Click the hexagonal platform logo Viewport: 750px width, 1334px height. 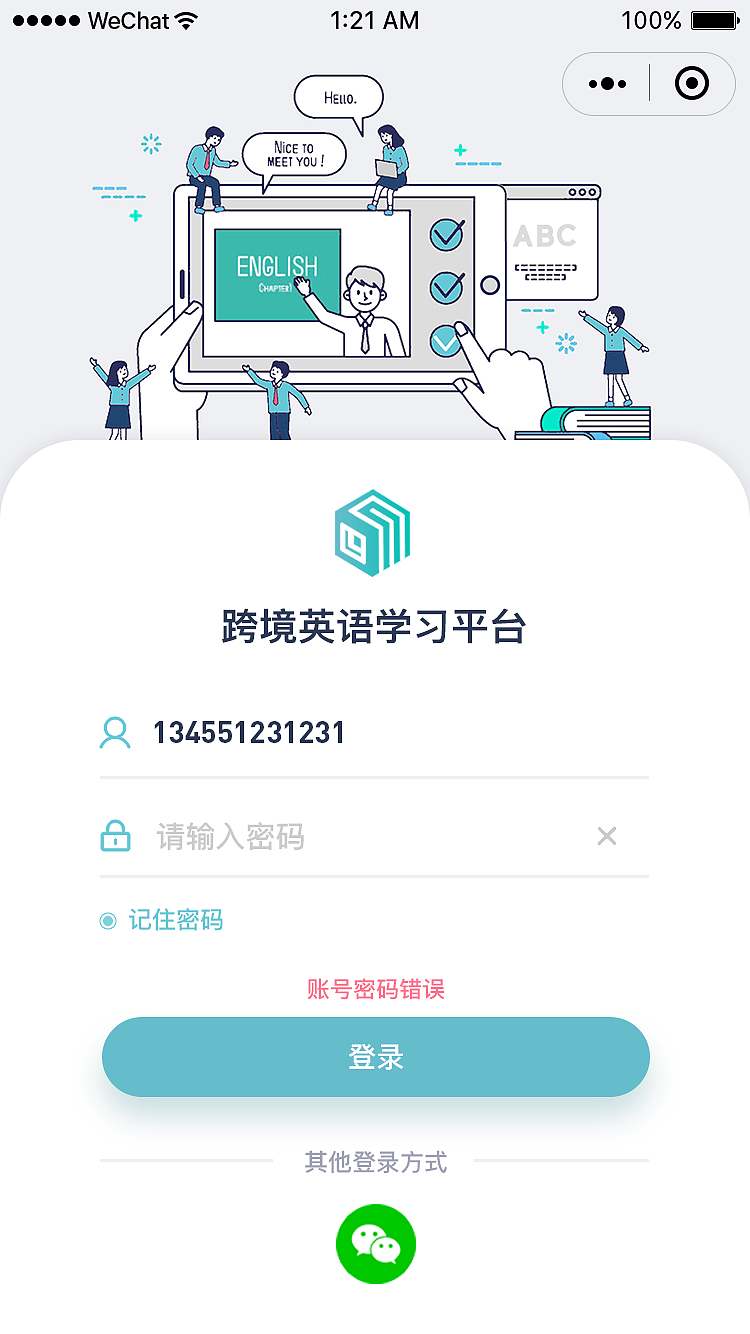(375, 533)
